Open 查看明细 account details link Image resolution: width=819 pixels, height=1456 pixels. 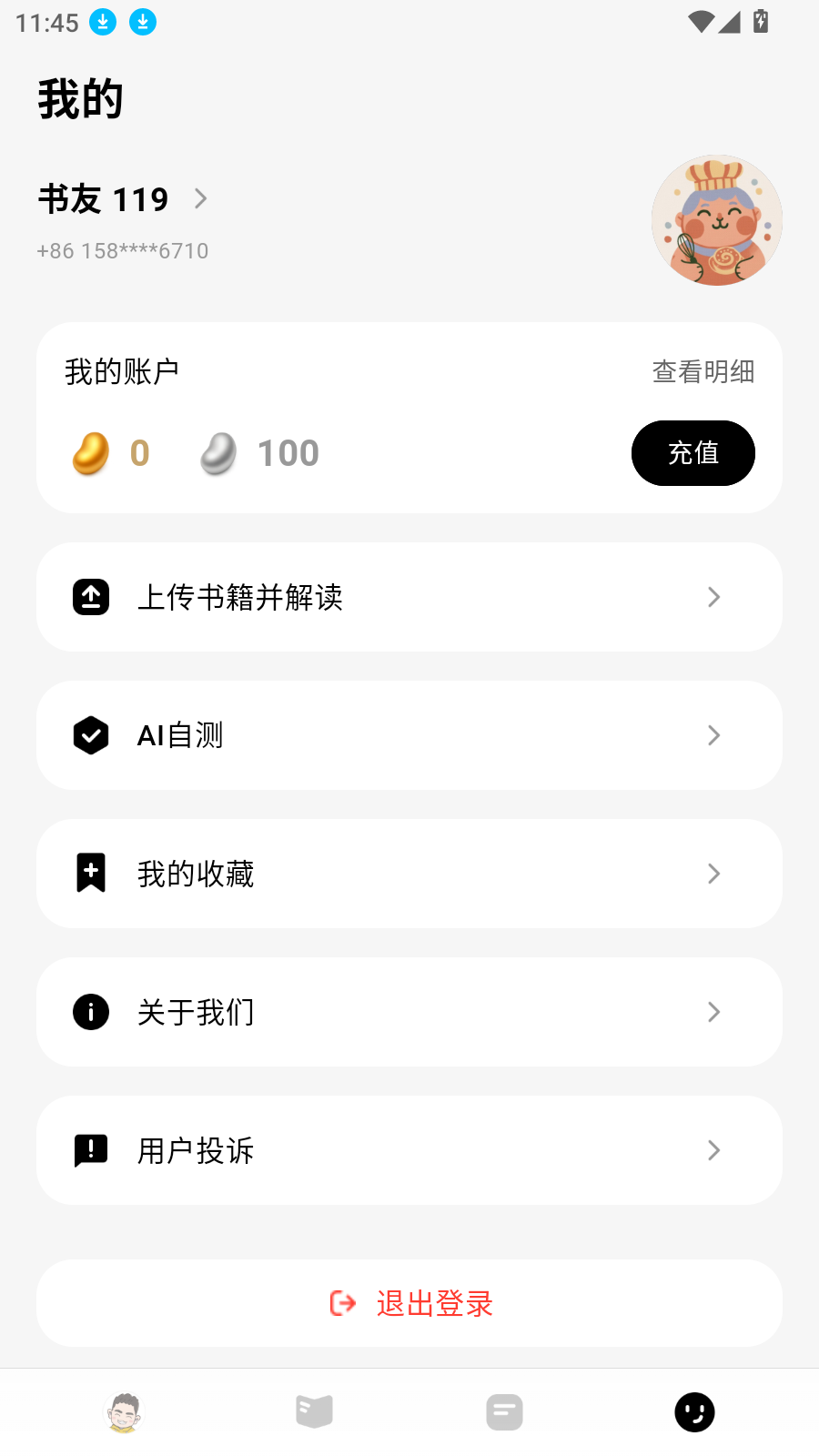(703, 371)
